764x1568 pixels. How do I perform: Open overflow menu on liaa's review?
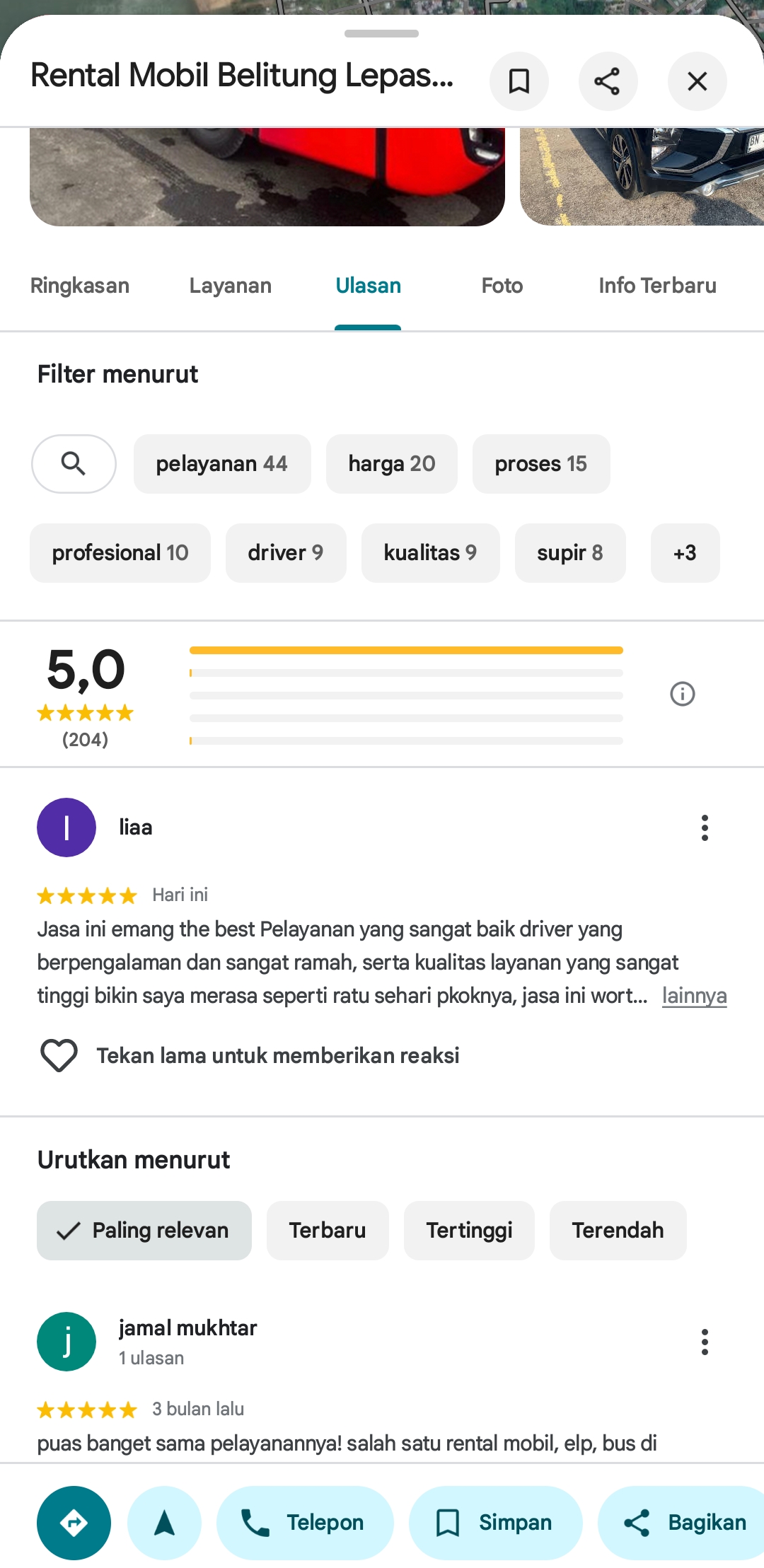coord(705,827)
